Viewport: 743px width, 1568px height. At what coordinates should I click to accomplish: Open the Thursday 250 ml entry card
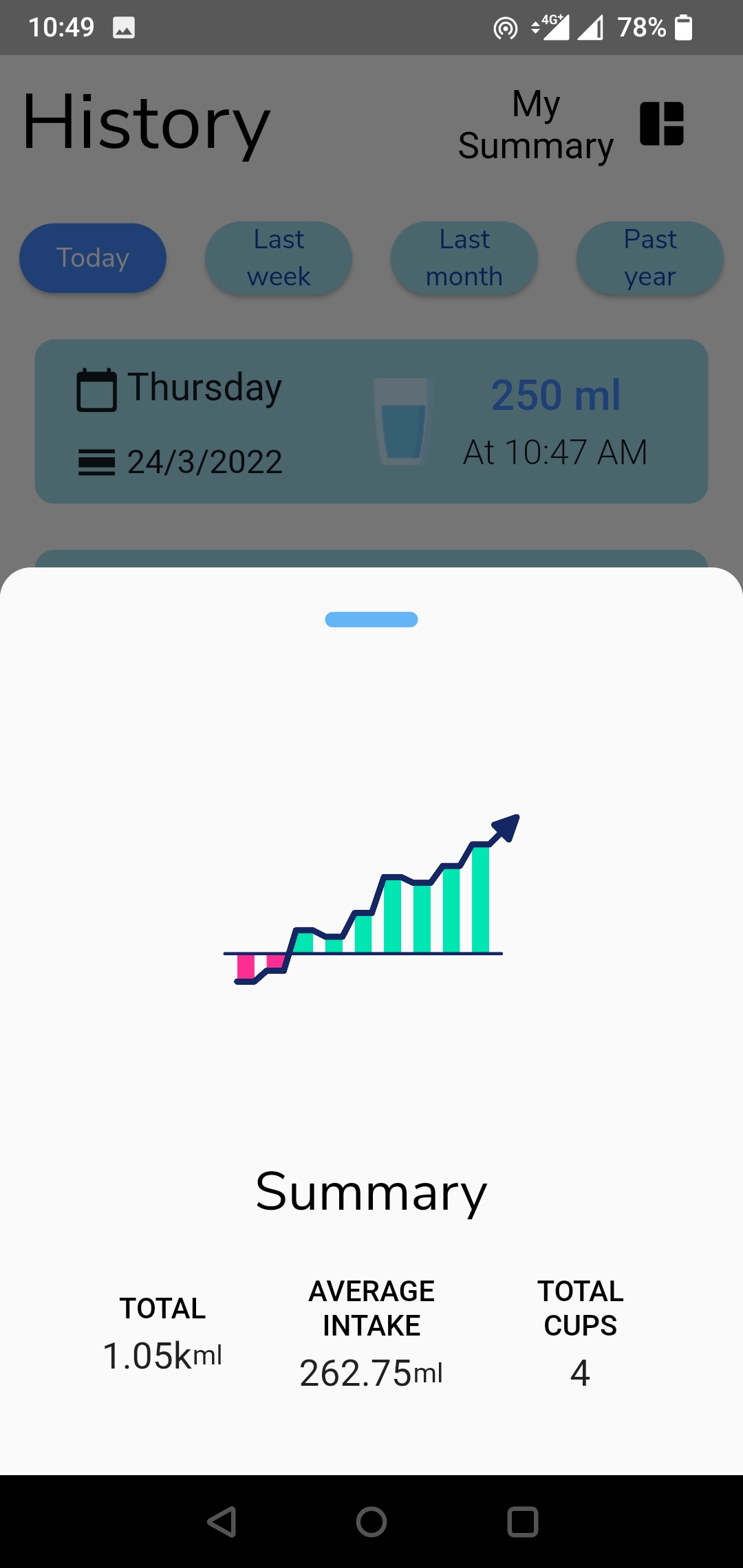coord(371,422)
